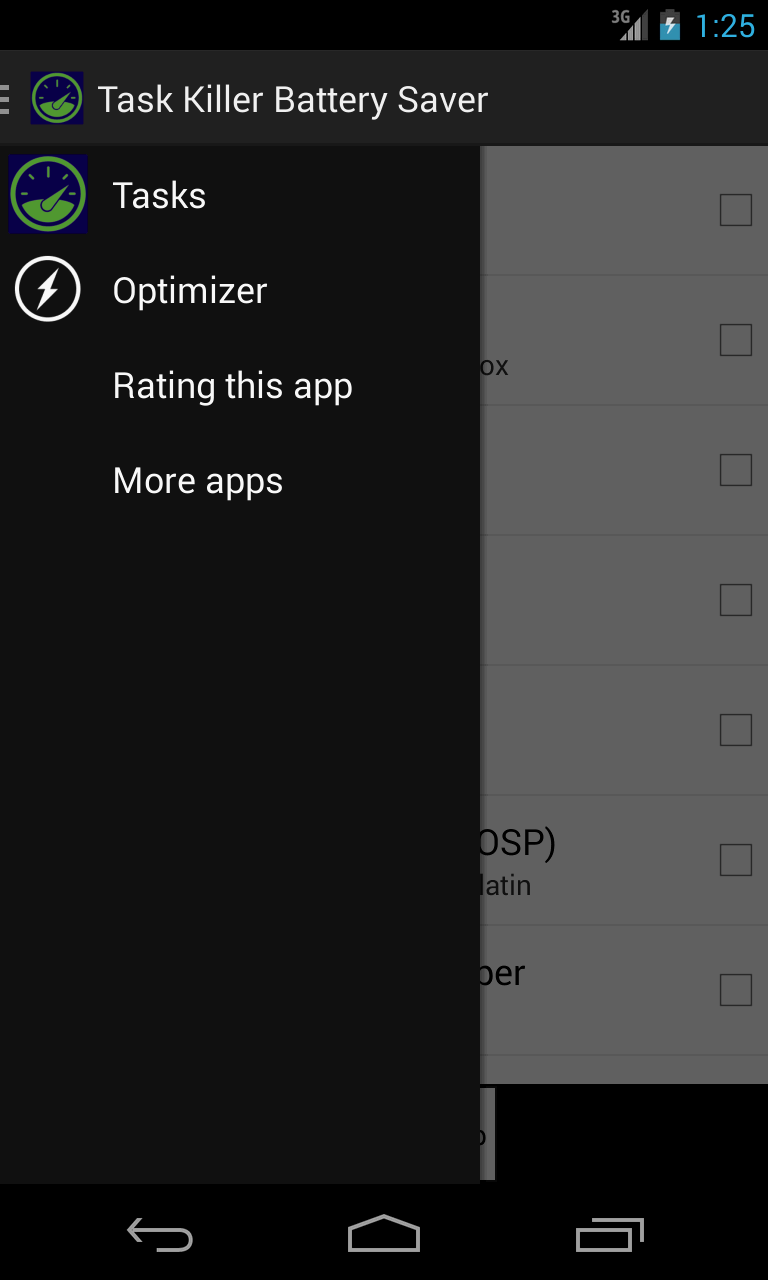The width and height of the screenshot is (768, 1280).
Task: Select Rating this app
Action: [240, 385]
